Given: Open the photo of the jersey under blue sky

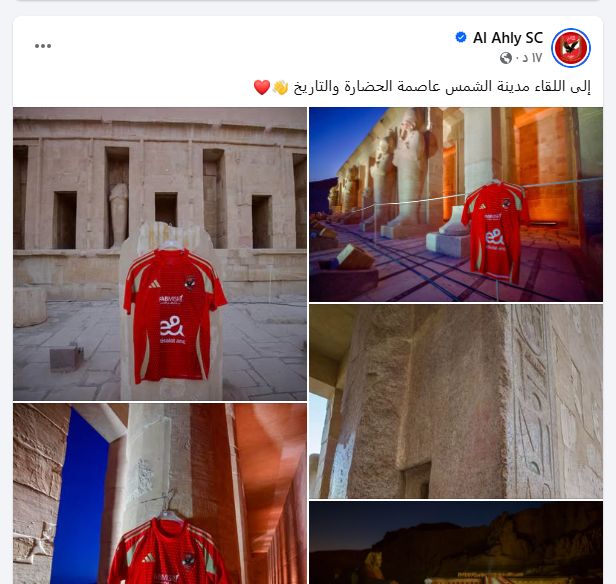Looking at the screenshot, I should pyautogui.click(x=160, y=494).
